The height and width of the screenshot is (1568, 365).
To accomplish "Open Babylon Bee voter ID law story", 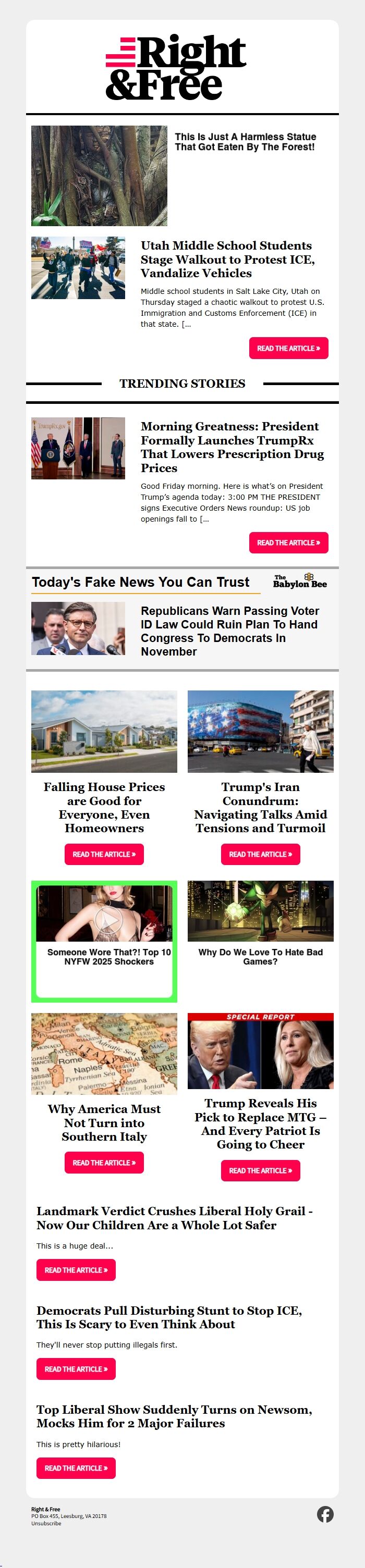I will point(230,631).
